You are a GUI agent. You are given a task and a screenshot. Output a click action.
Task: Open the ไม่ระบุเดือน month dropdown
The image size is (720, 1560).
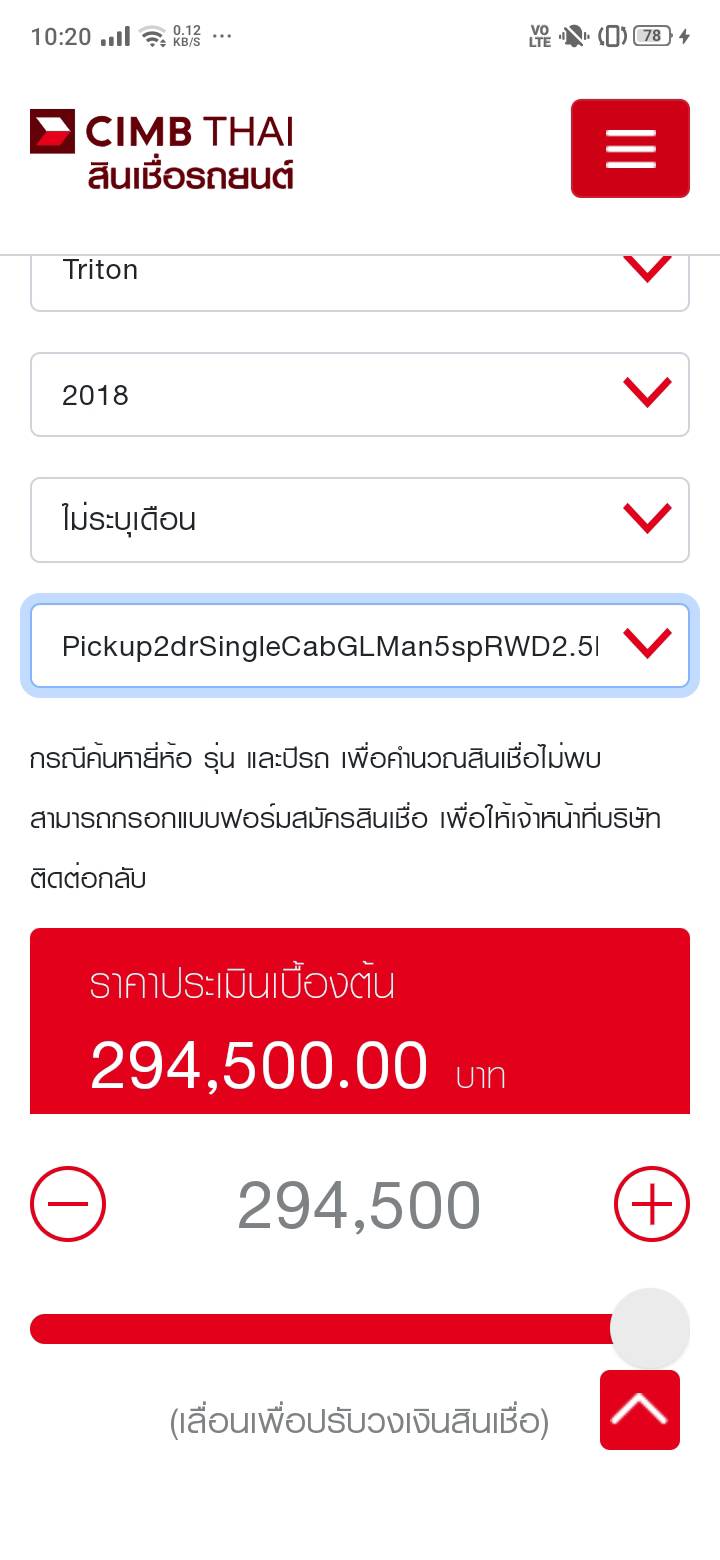(x=360, y=520)
